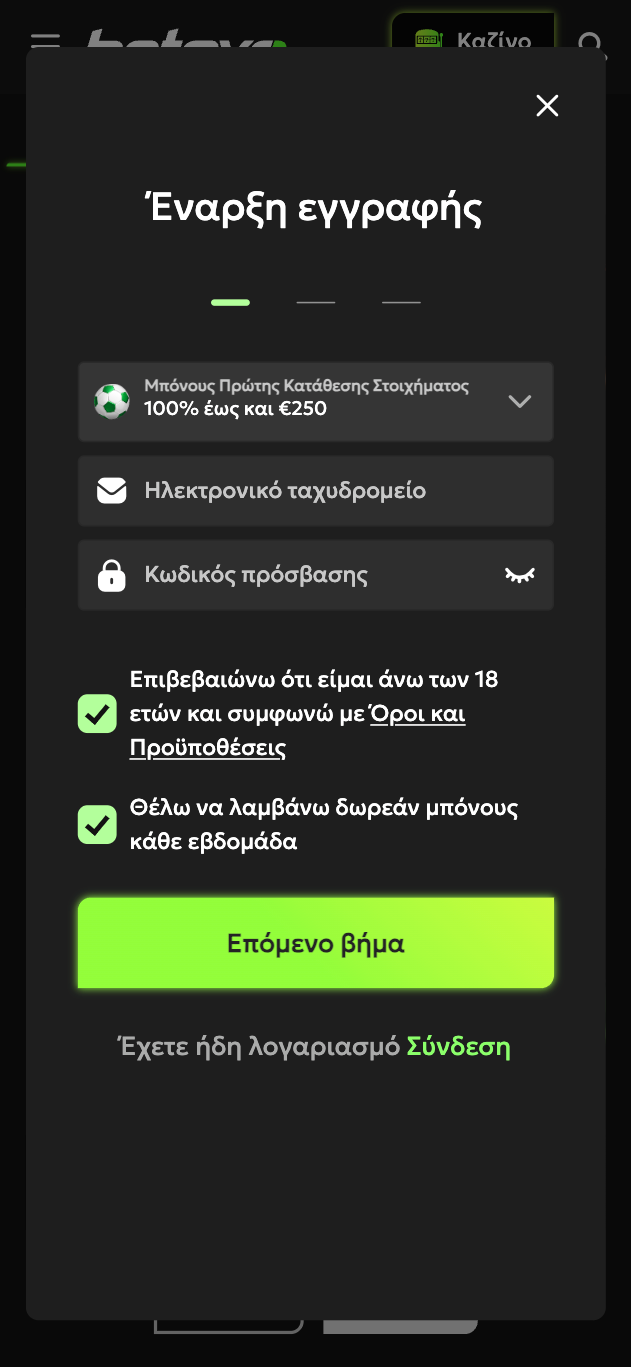Continue with the Επόμενο βήμα button
The height and width of the screenshot is (1367, 631).
point(315,943)
